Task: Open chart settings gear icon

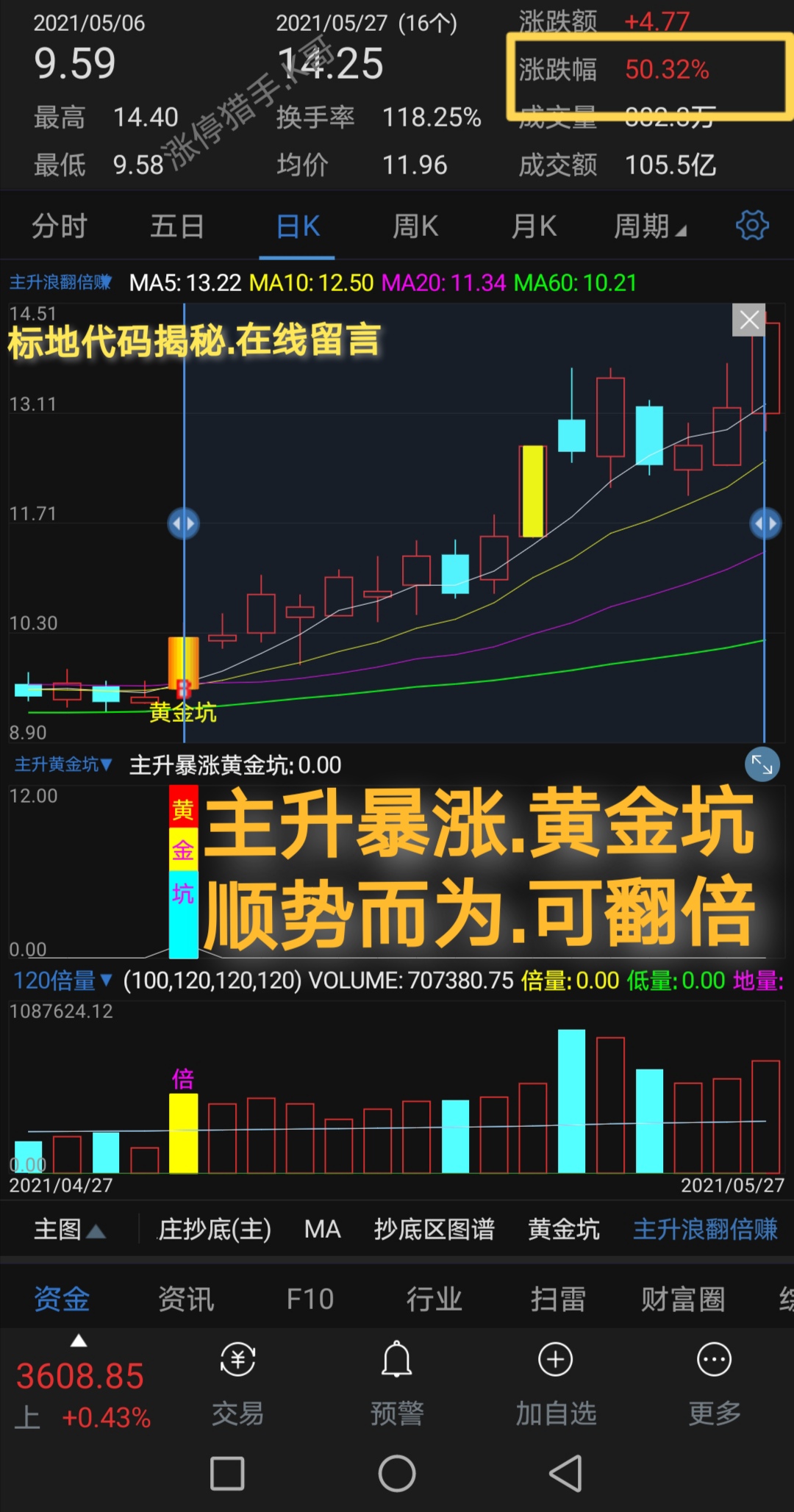Action: 752,225
